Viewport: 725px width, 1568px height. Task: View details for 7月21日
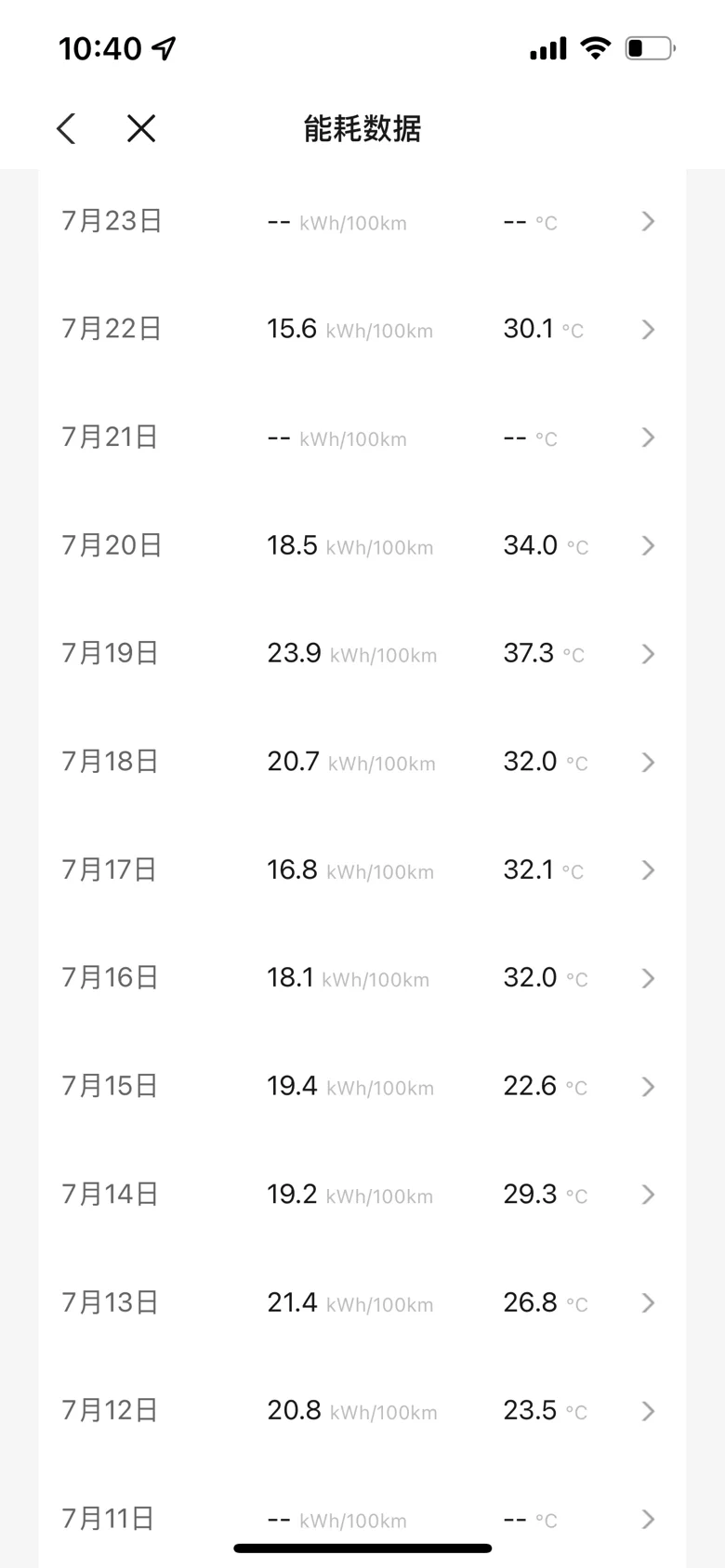(x=362, y=437)
